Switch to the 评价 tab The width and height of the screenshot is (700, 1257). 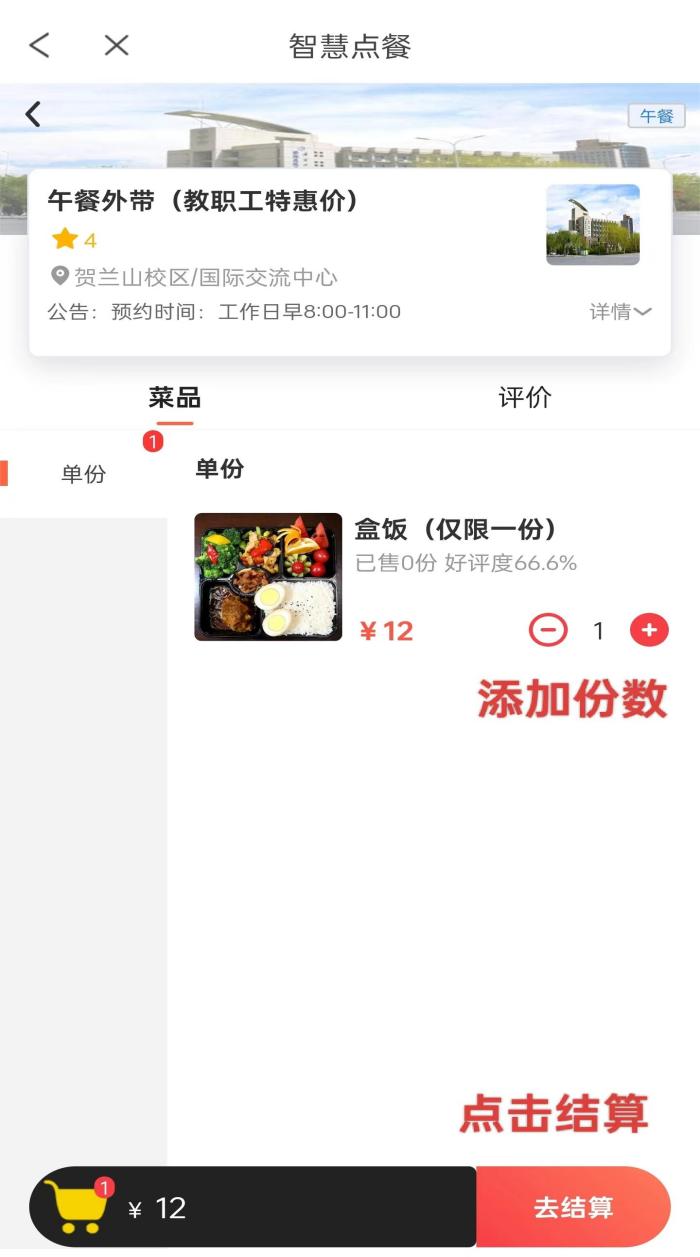[524, 398]
